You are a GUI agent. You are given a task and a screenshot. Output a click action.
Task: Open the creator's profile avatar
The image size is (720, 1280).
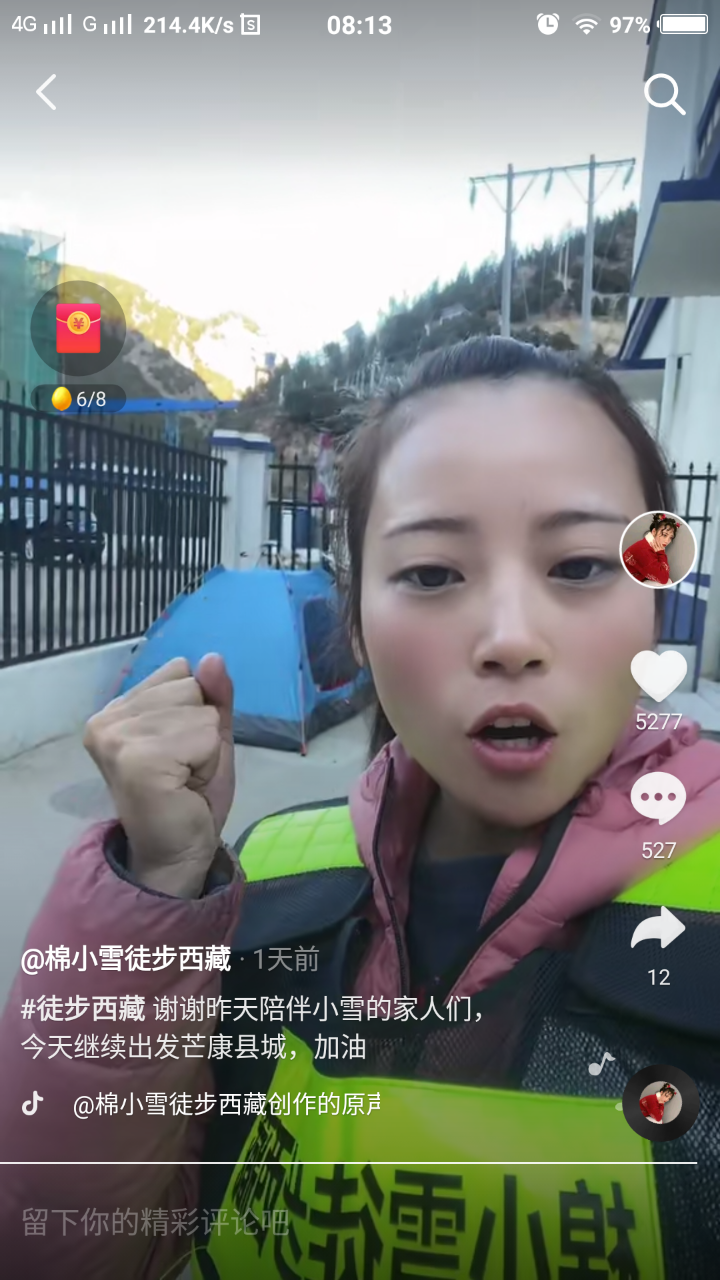(x=658, y=549)
